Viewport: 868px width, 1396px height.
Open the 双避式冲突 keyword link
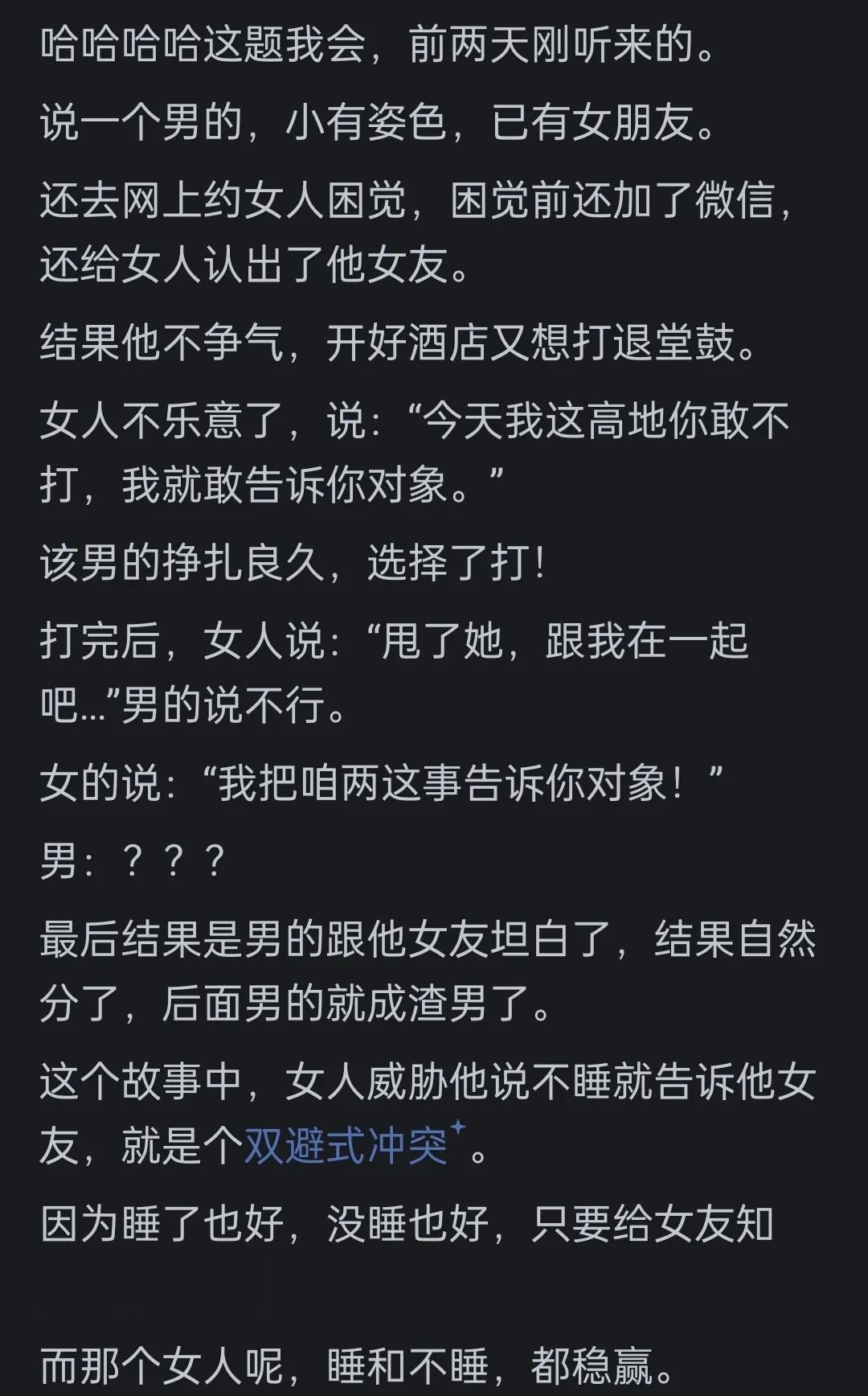point(346,1145)
